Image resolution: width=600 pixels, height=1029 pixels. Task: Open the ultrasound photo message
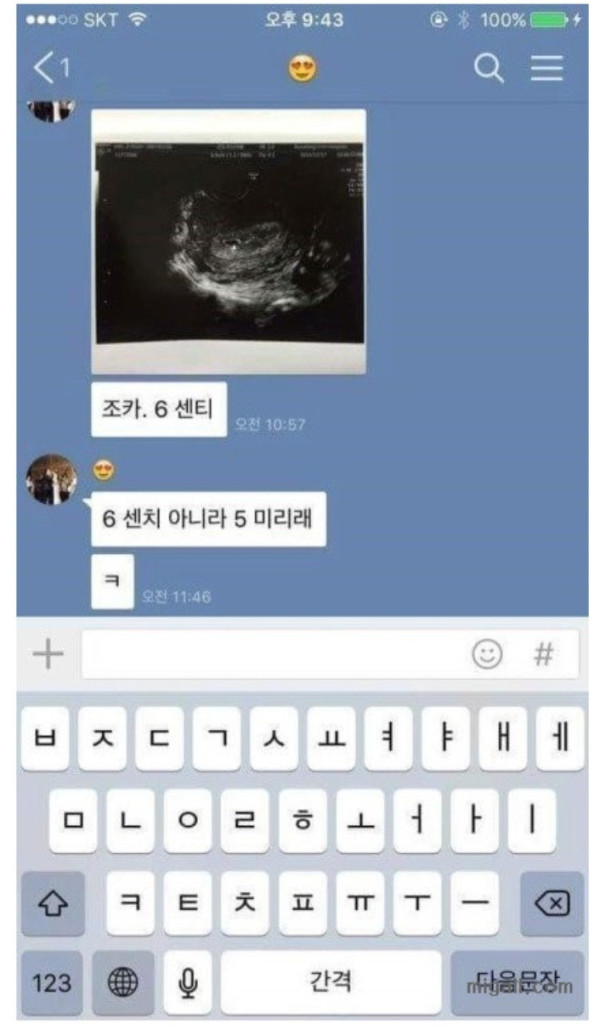point(228,241)
